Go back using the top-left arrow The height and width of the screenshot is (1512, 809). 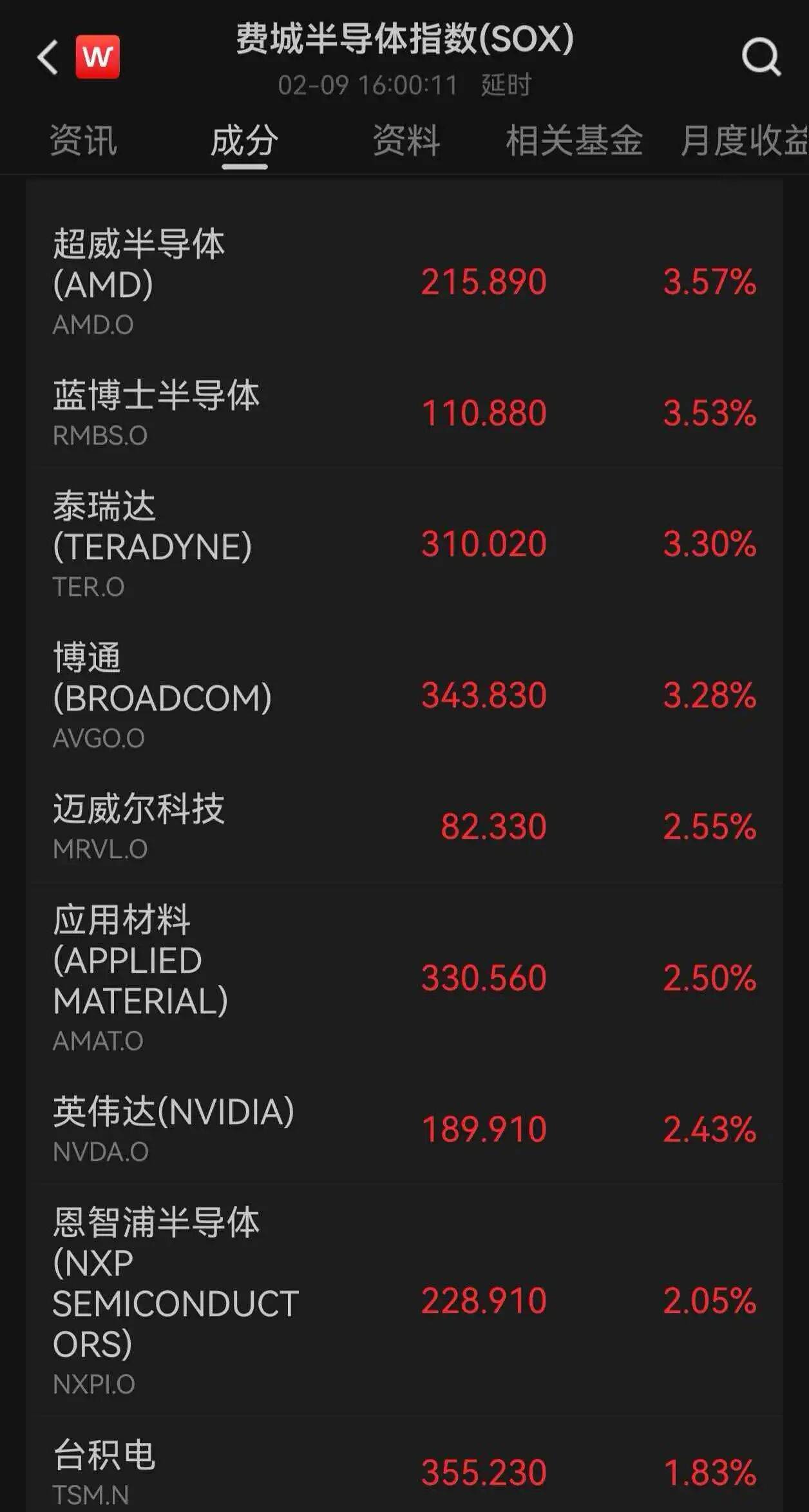coord(48,58)
